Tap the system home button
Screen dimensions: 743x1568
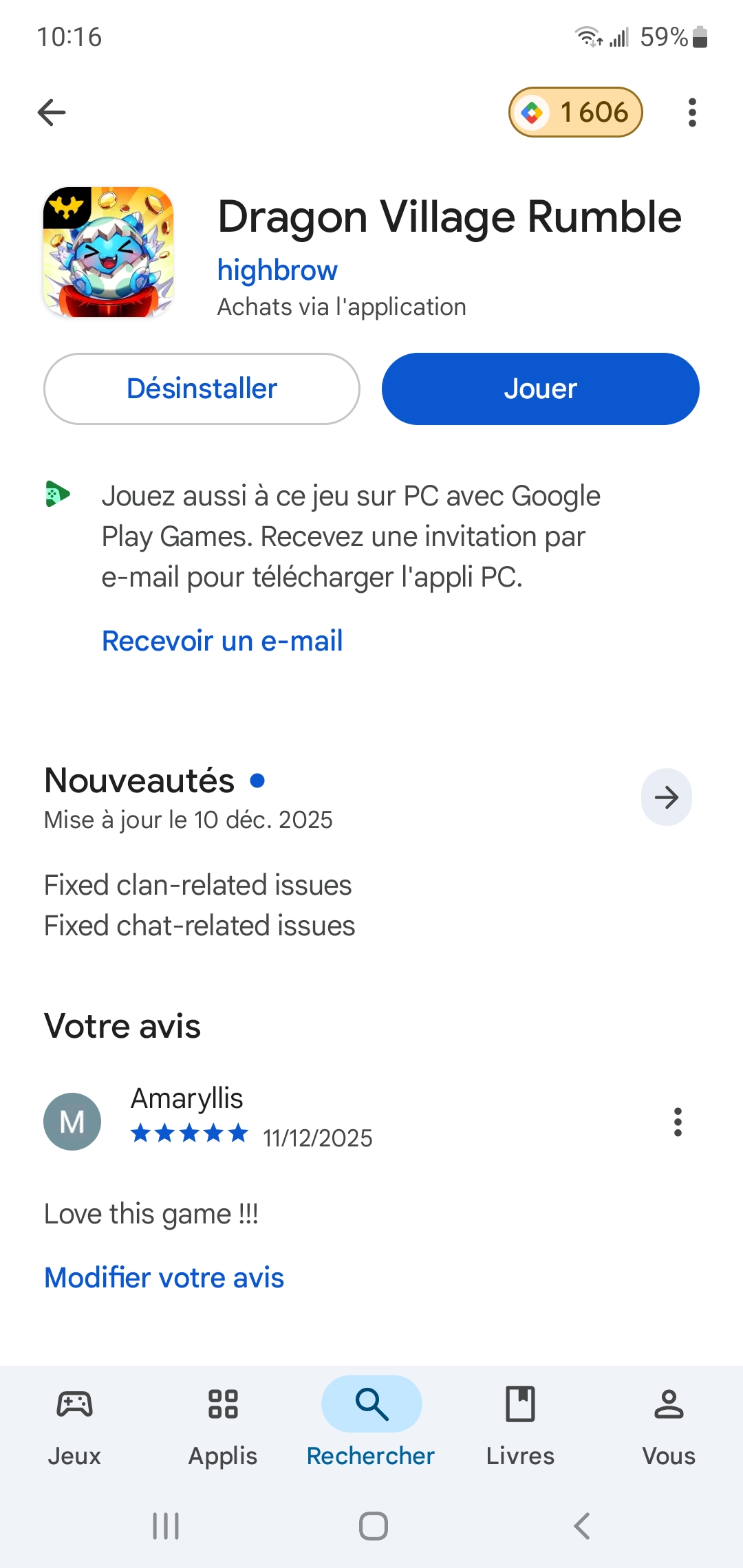pyautogui.click(x=373, y=1526)
